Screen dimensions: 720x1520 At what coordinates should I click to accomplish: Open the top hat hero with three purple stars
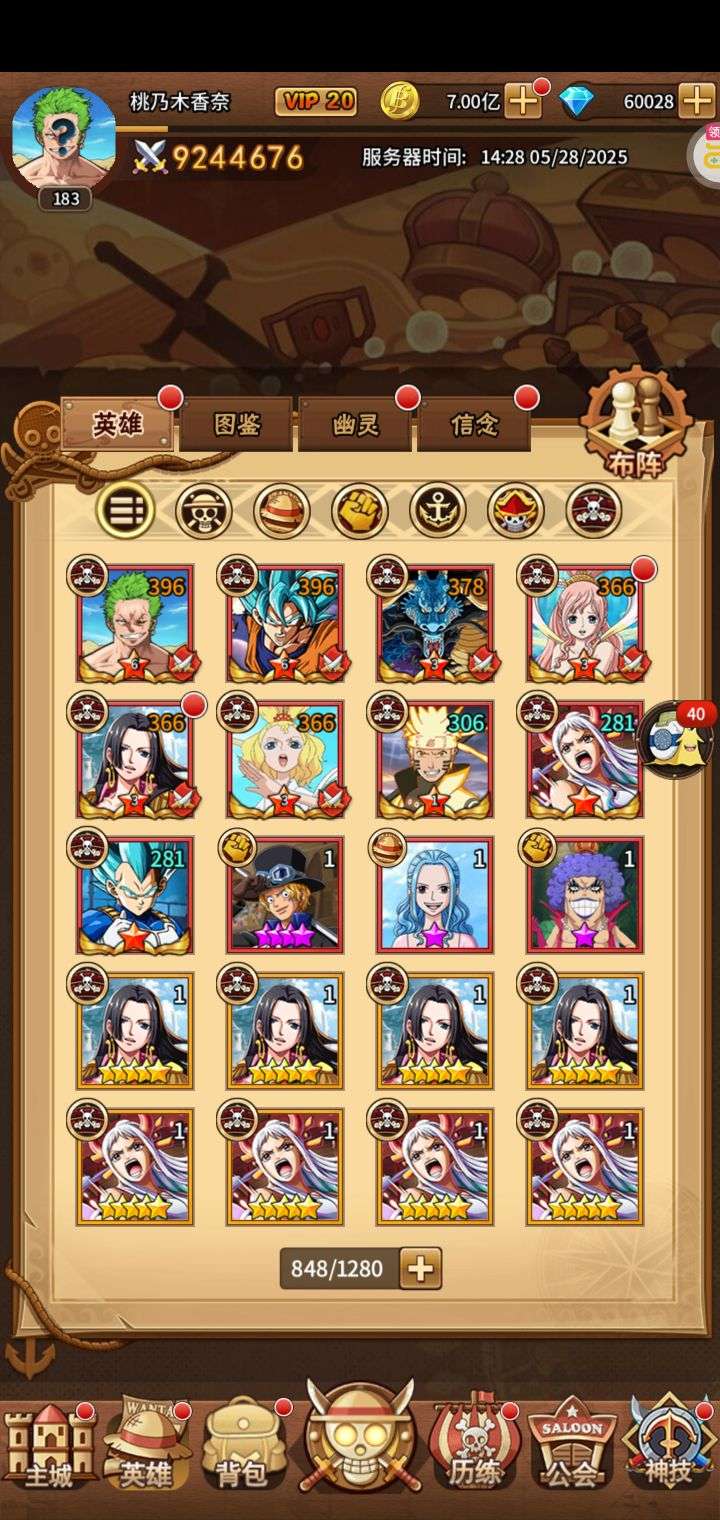(x=284, y=895)
